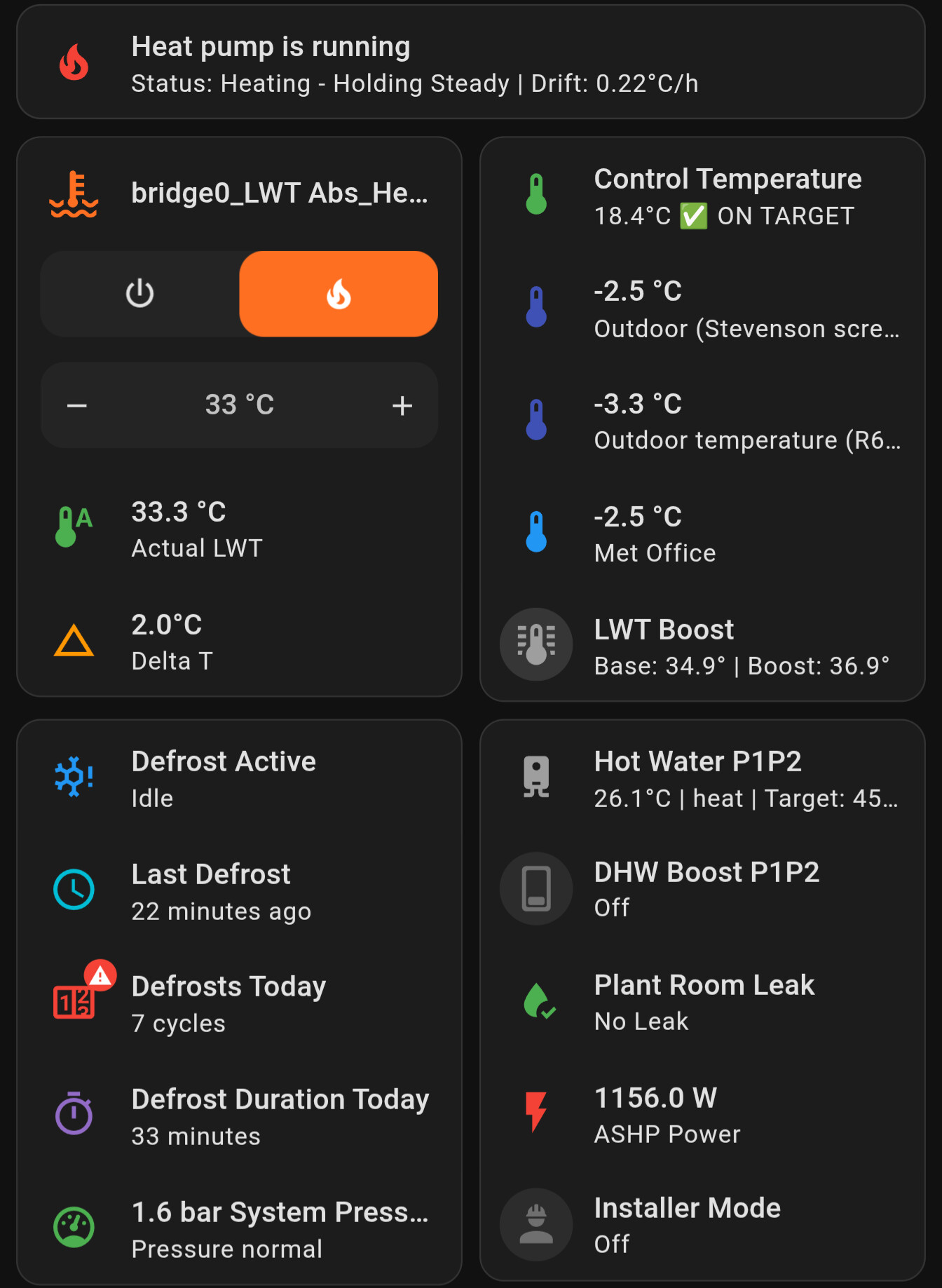Open the Heat pump is running status card

tap(470, 63)
